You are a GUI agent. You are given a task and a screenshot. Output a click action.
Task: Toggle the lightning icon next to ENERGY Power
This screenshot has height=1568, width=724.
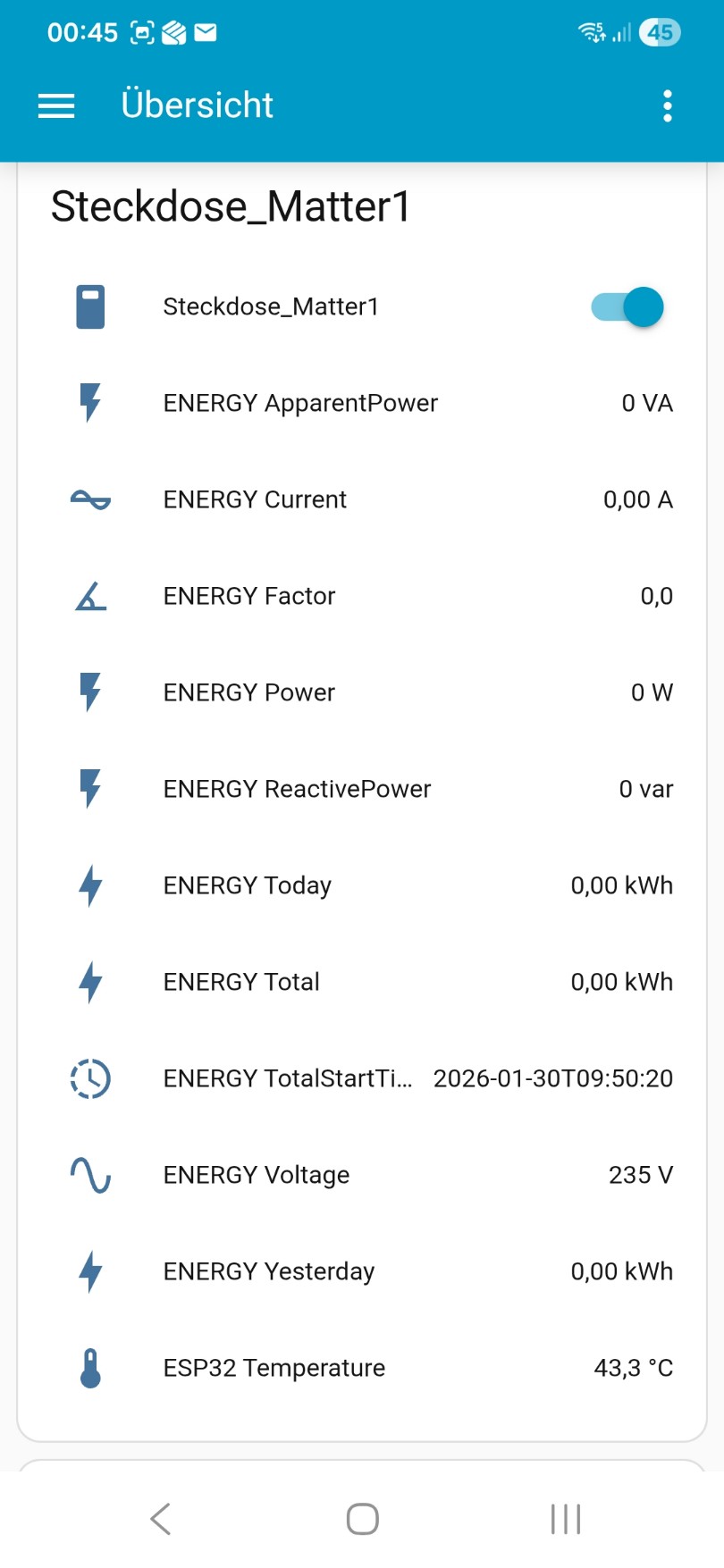pyautogui.click(x=89, y=692)
